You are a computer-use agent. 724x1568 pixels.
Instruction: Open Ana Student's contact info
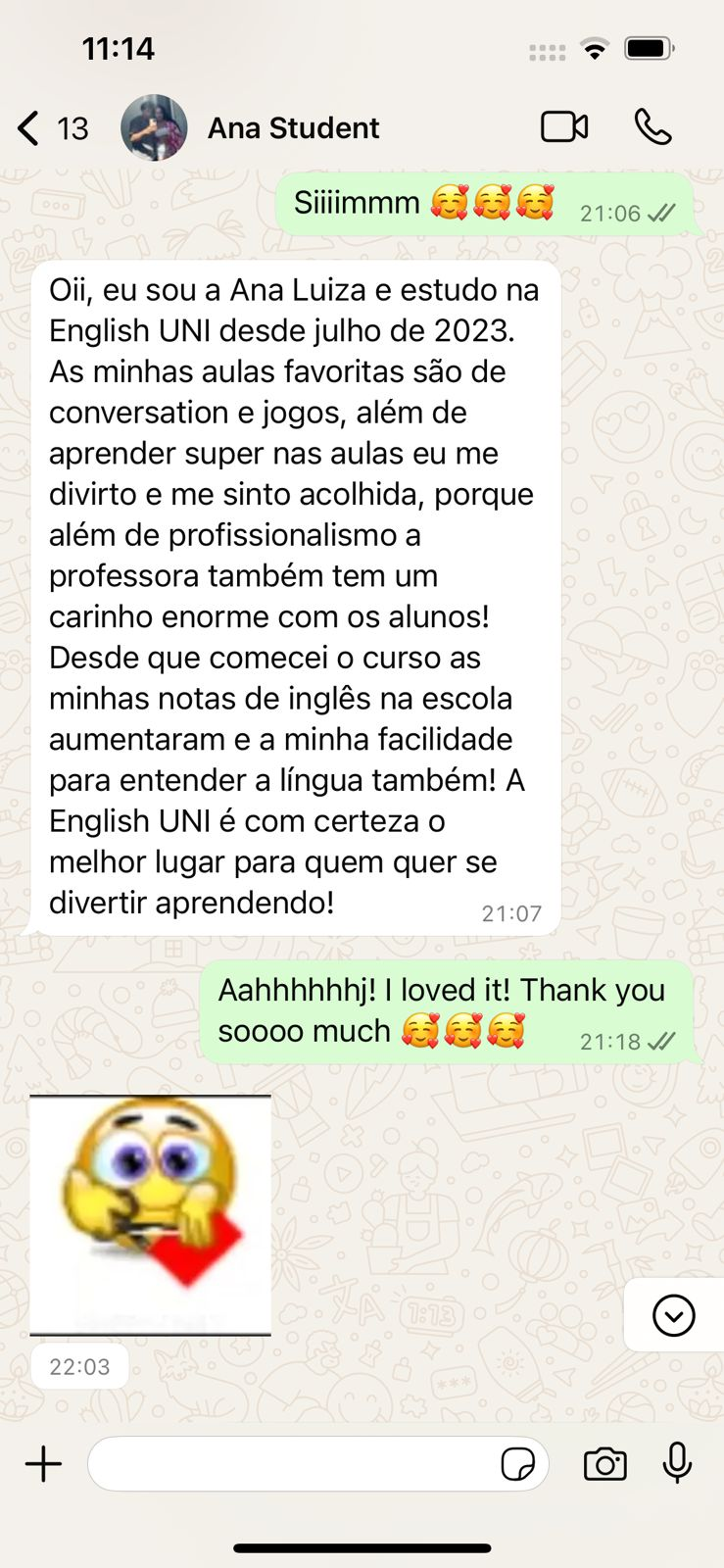[x=293, y=128]
